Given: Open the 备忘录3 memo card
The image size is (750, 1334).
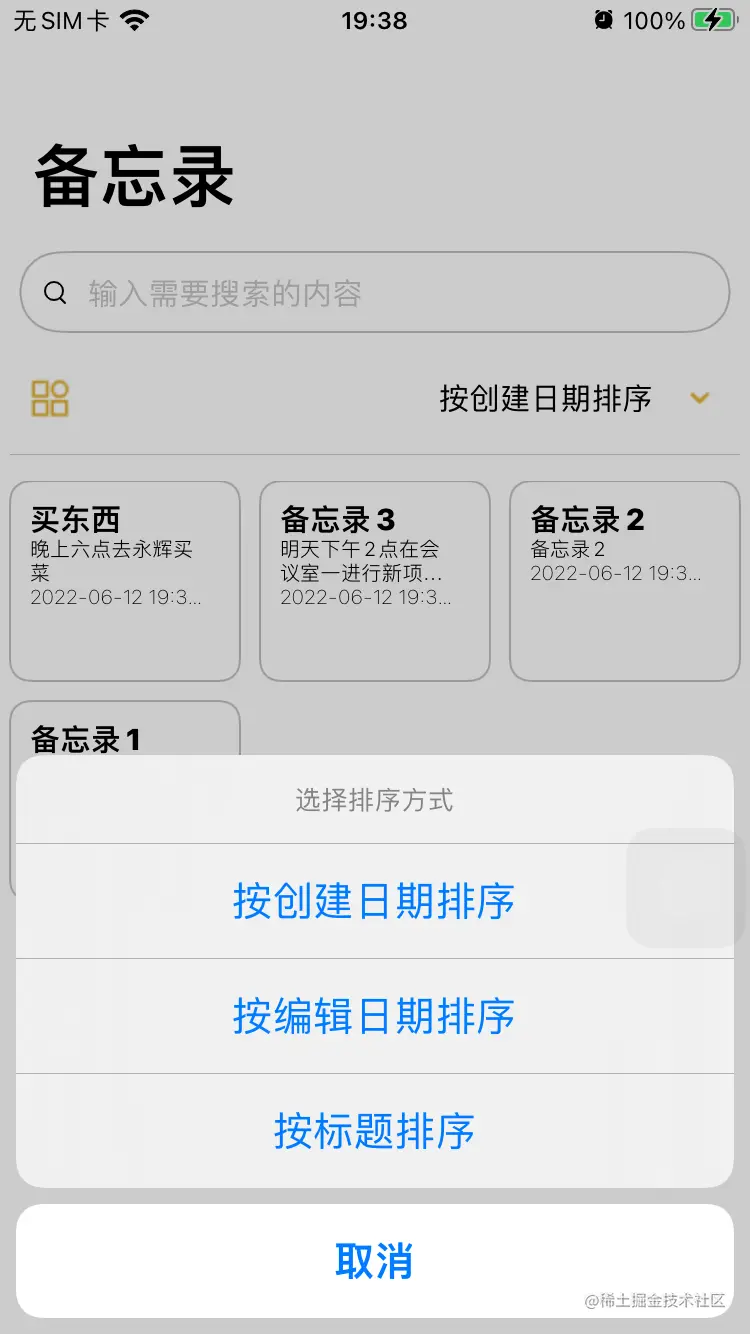Looking at the screenshot, I should tap(374, 580).
